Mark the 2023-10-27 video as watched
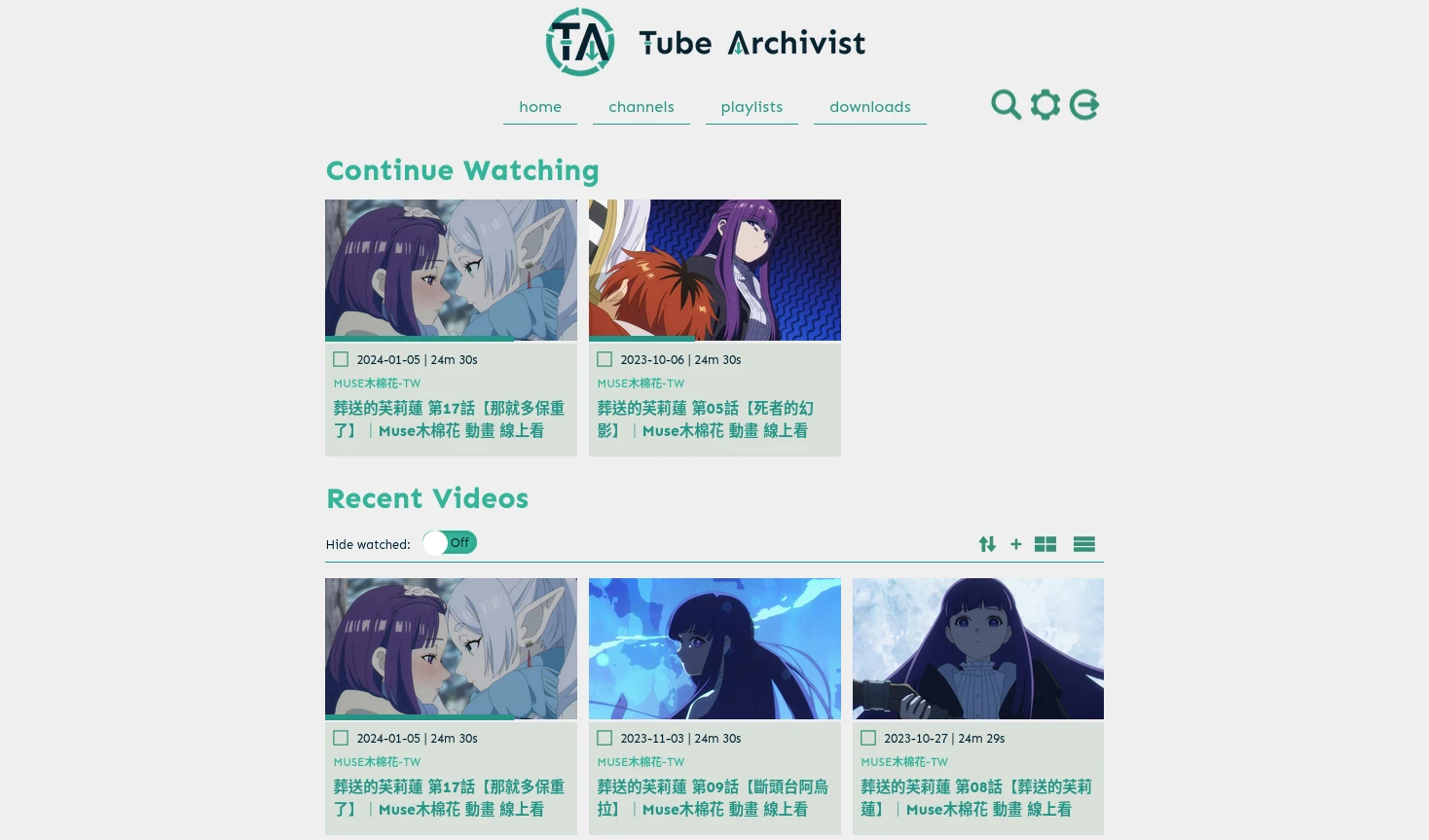 [868, 738]
